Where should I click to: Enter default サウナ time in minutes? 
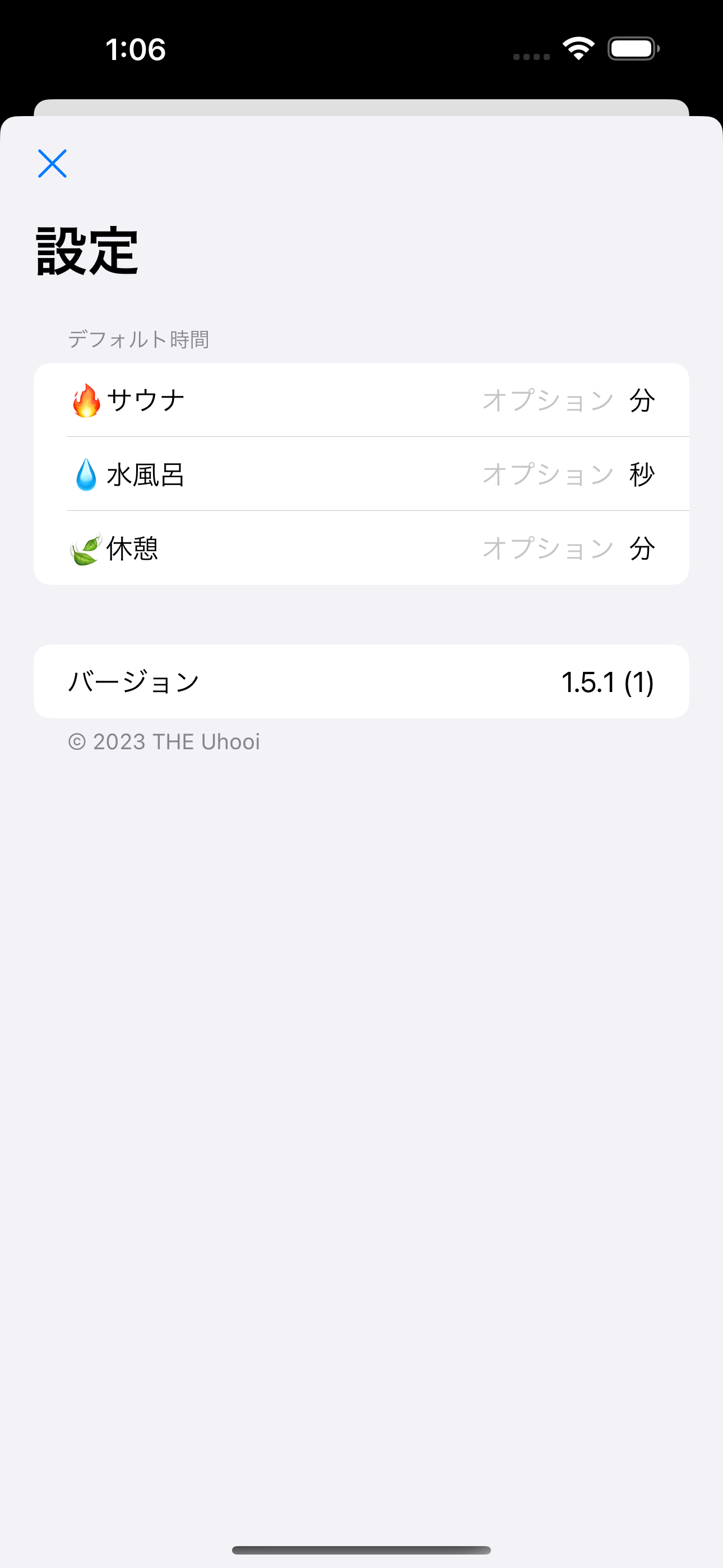click(x=548, y=400)
